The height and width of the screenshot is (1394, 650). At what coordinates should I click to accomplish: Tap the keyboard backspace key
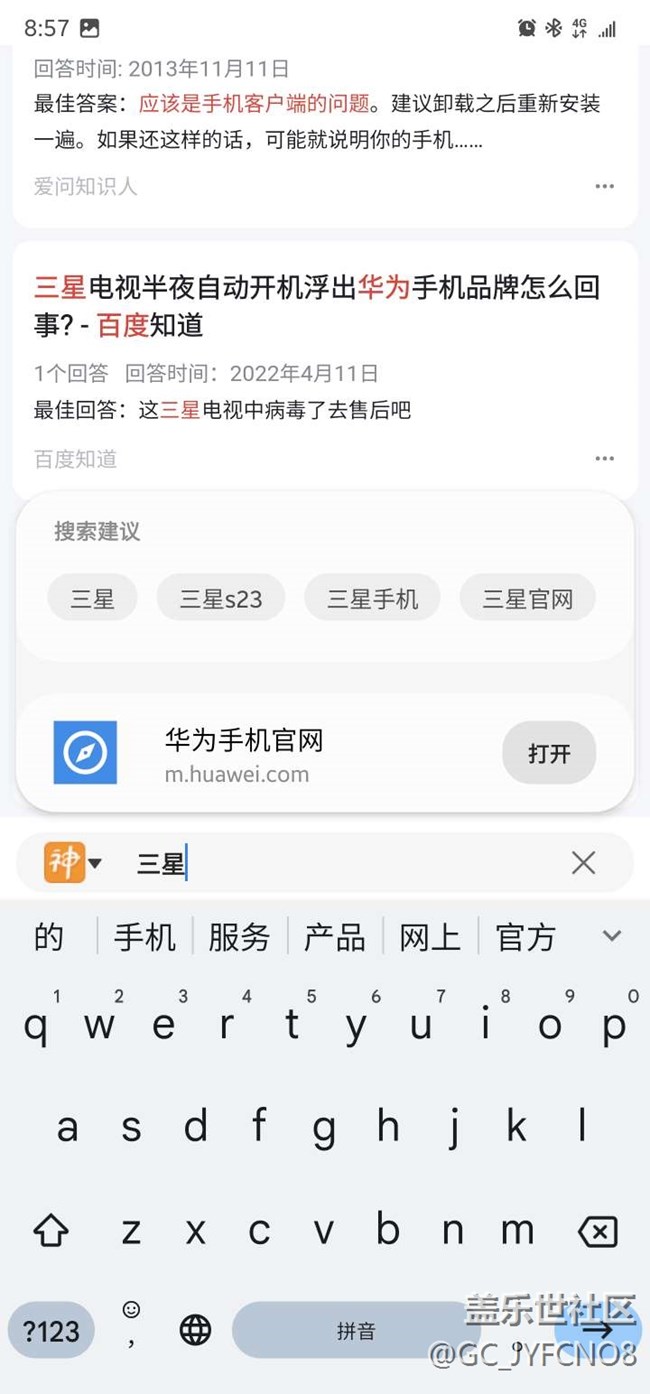point(598,1232)
